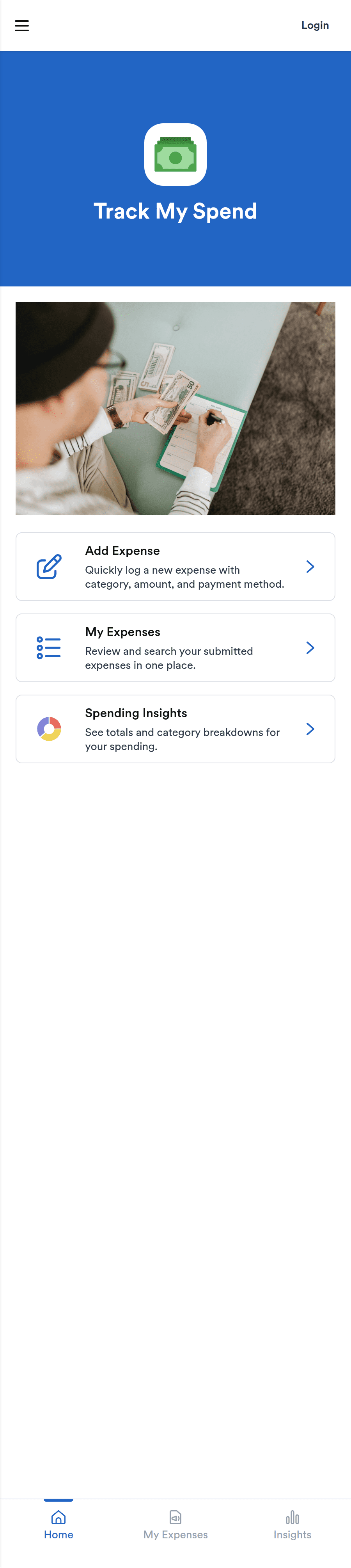The width and height of the screenshot is (351, 1568).
Task: Open the My Expenses card
Action: point(175,648)
